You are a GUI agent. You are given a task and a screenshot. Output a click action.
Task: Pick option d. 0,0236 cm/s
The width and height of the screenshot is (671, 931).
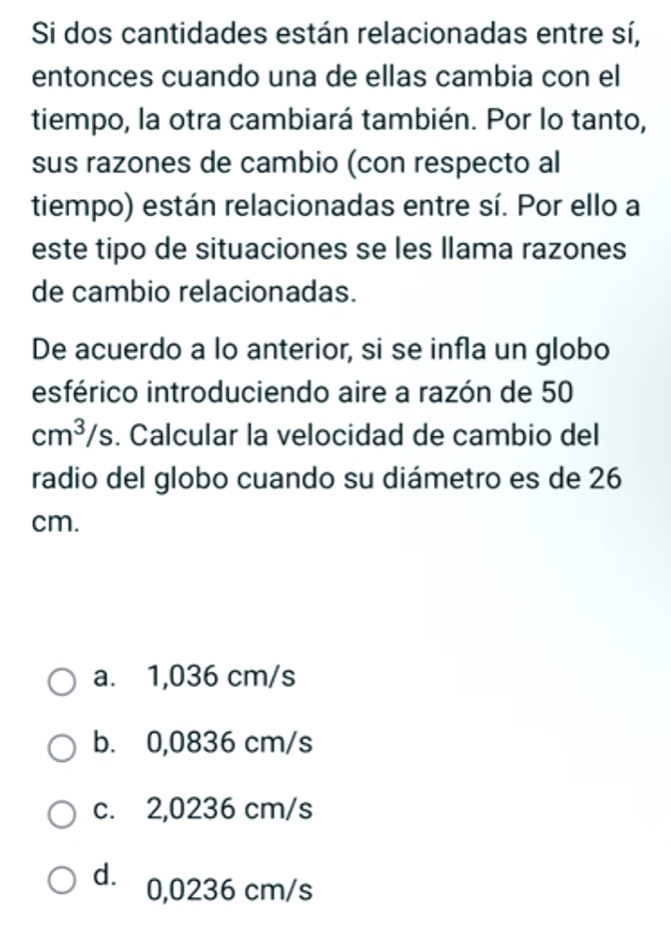tap(63, 882)
